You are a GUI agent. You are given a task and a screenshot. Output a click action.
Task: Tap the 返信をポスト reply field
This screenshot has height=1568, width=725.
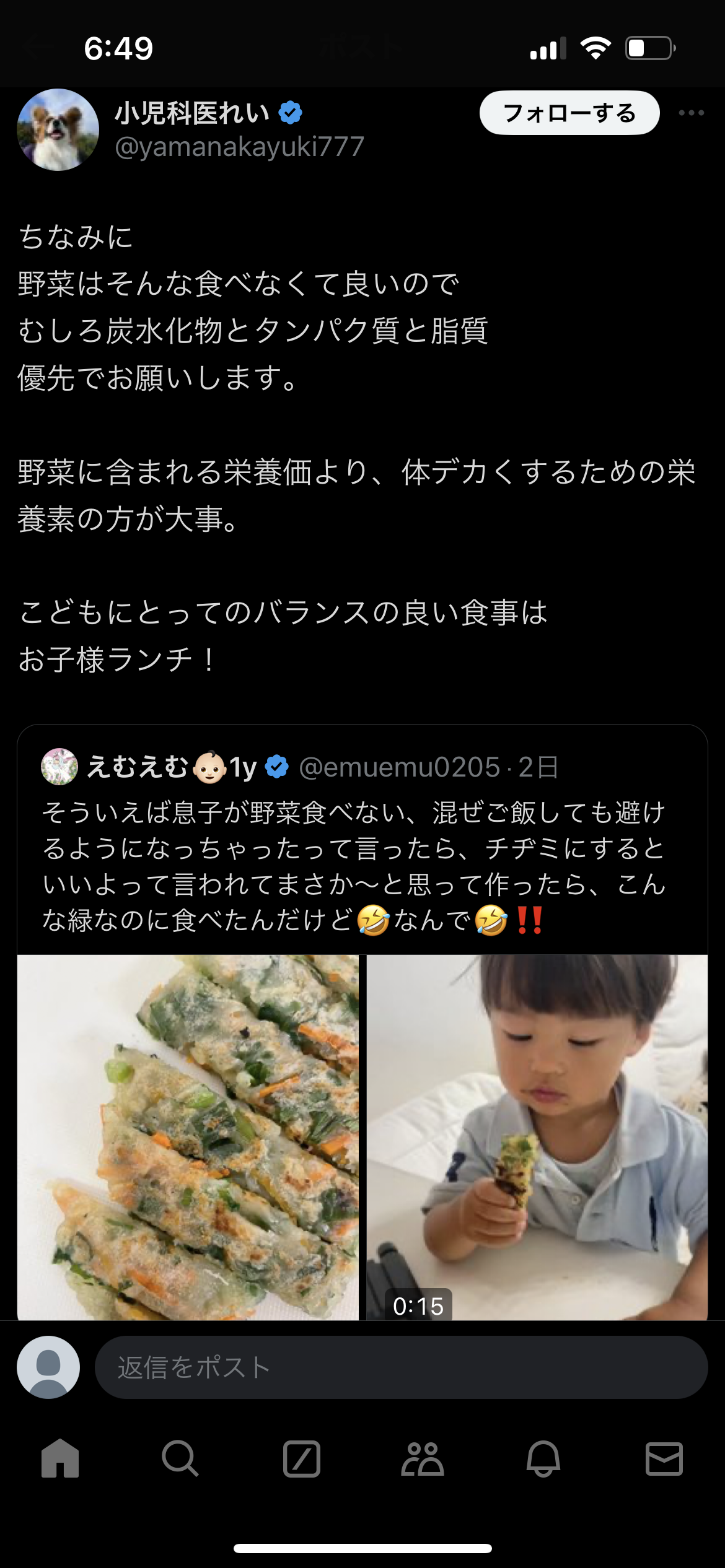pos(400,1367)
